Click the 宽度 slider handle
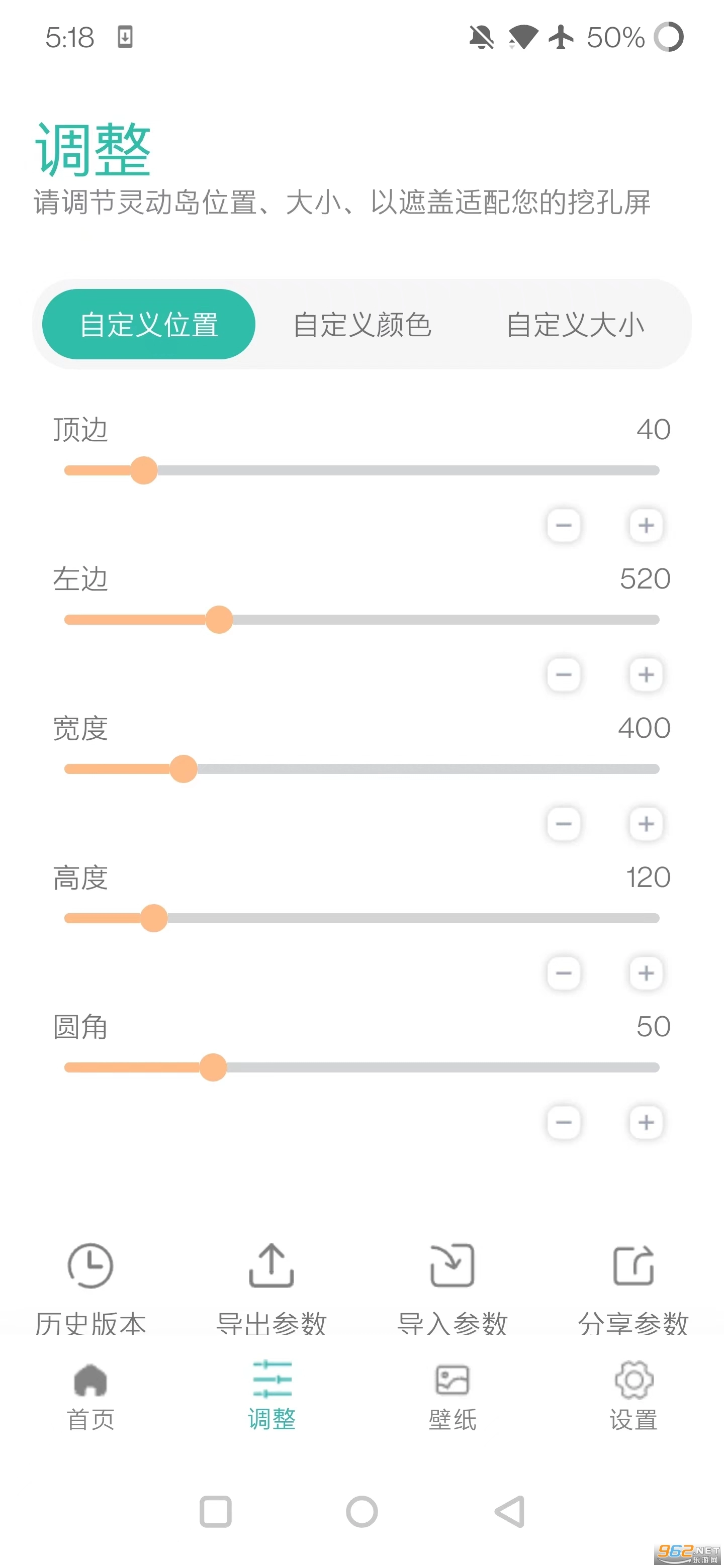Screen dimensions: 724x1568 (x=184, y=769)
